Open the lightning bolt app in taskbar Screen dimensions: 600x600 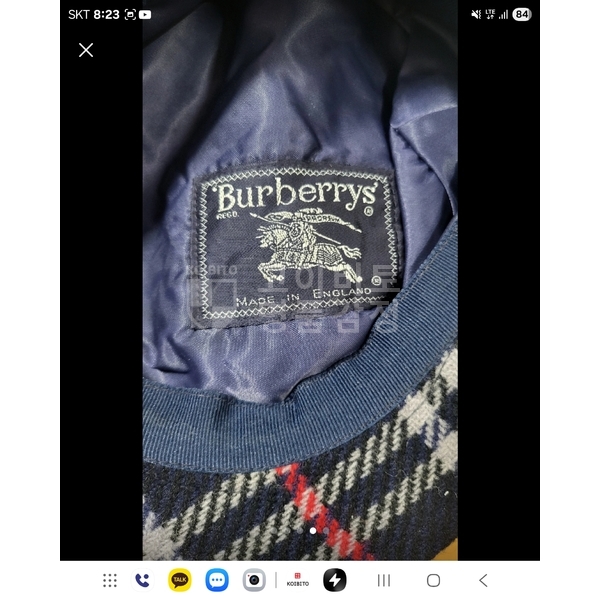coord(335,580)
